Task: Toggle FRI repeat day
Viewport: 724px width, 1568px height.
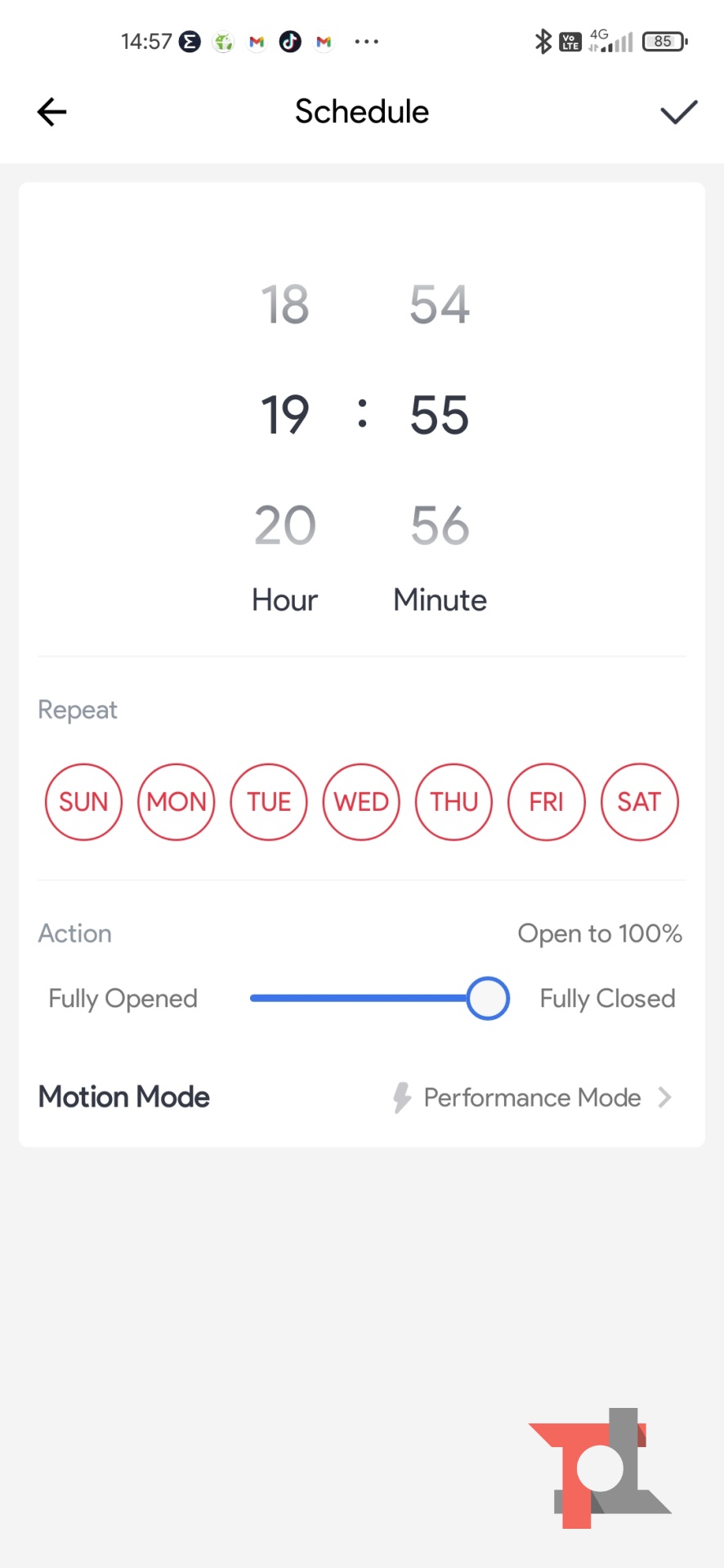Action: pyautogui.click(x=547, y=802)
